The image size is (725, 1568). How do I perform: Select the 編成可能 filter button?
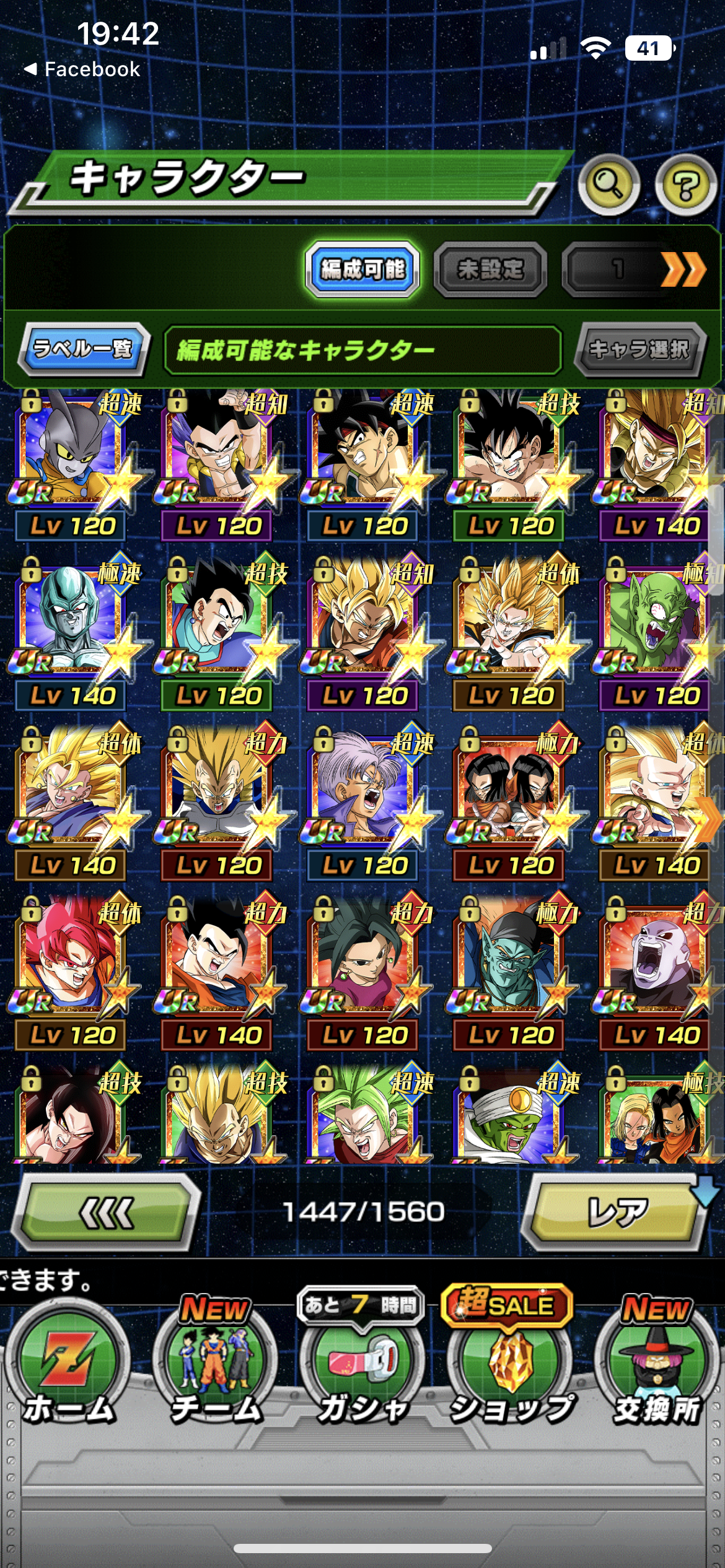pyautogui.click(x=362, y=269)
